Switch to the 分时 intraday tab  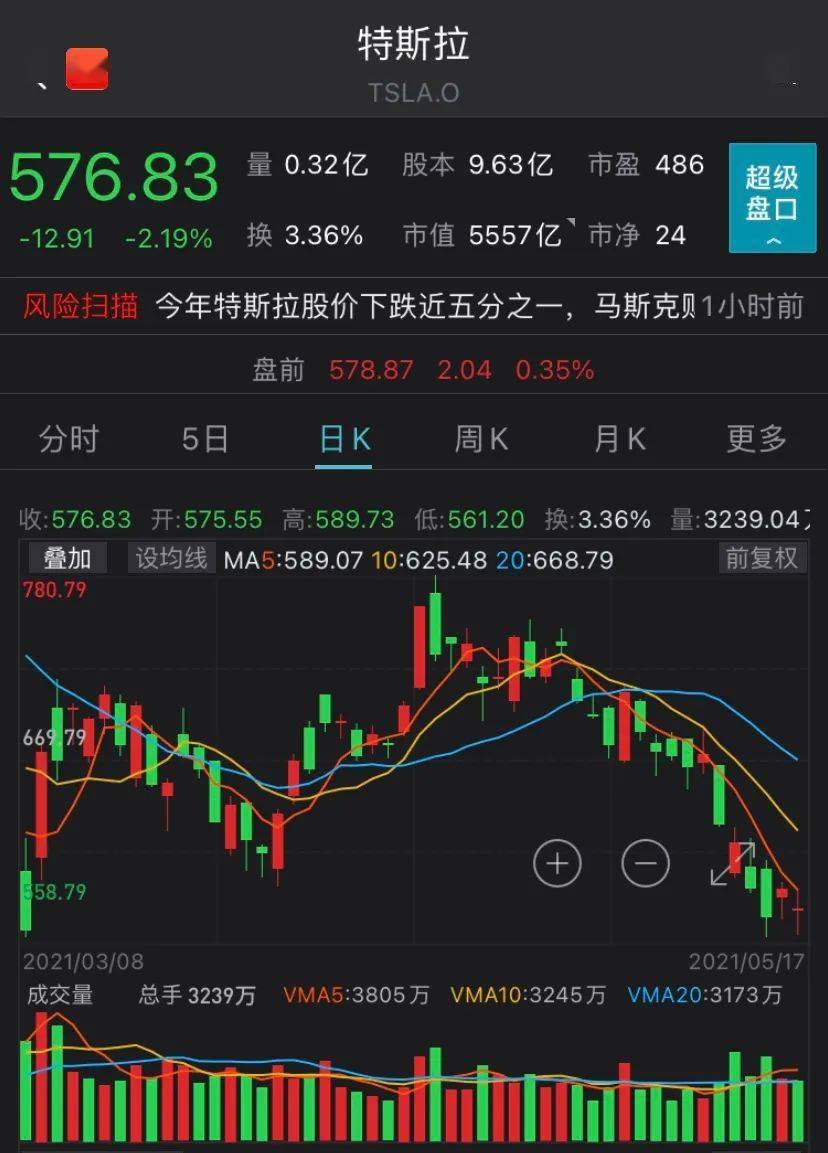[67, 438]
